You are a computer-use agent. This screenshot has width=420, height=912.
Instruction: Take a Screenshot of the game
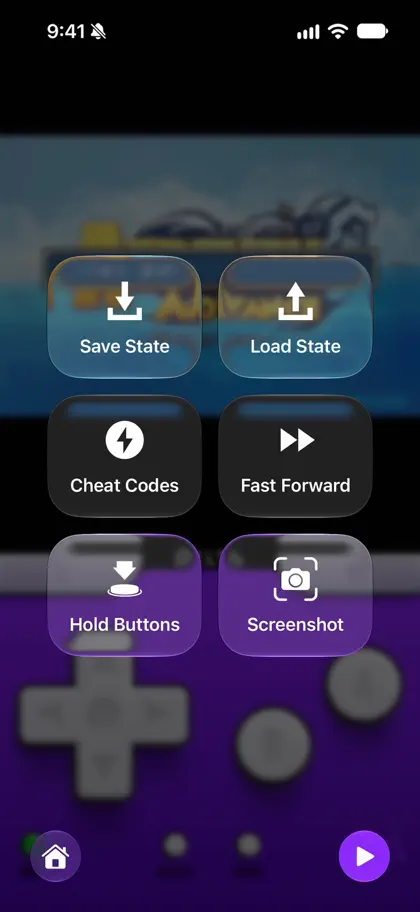click(x=296, y=595)
